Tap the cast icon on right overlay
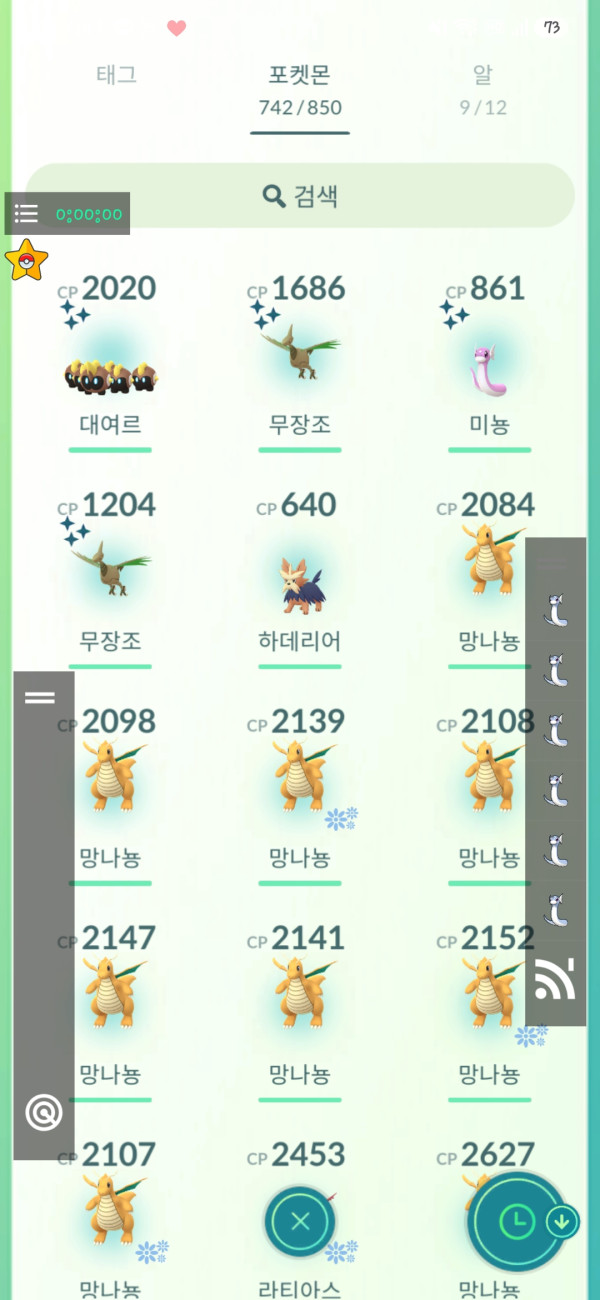Viewport: 600px width, 1300px height. (x=555, y=978)
